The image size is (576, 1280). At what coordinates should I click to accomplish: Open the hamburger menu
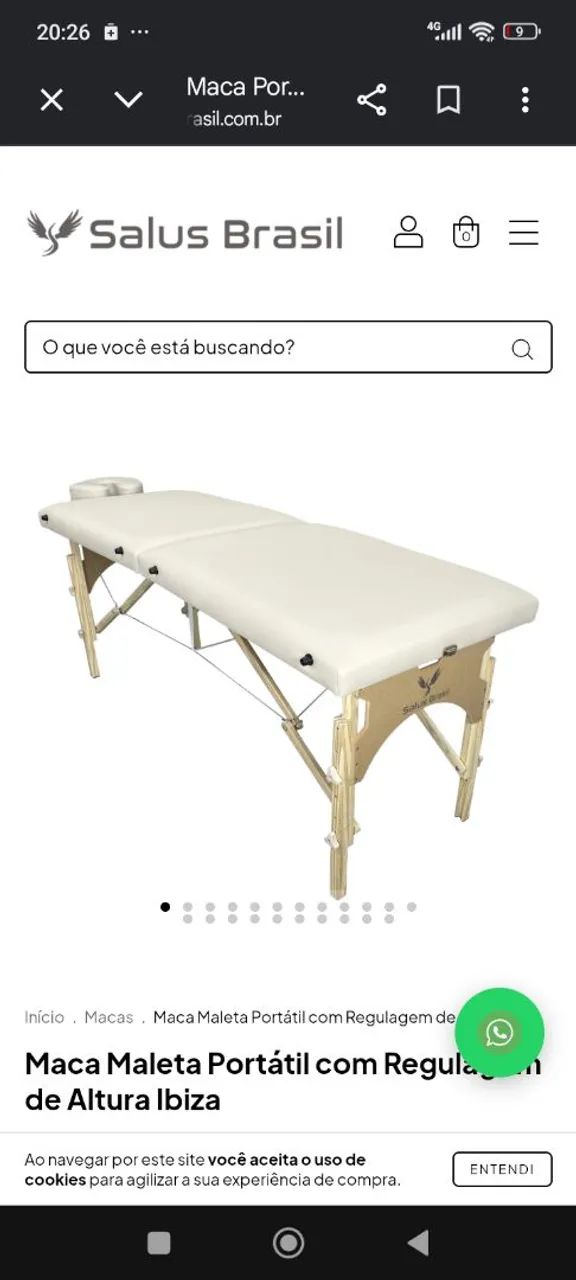pyautogui.click(x=524, y=232)
